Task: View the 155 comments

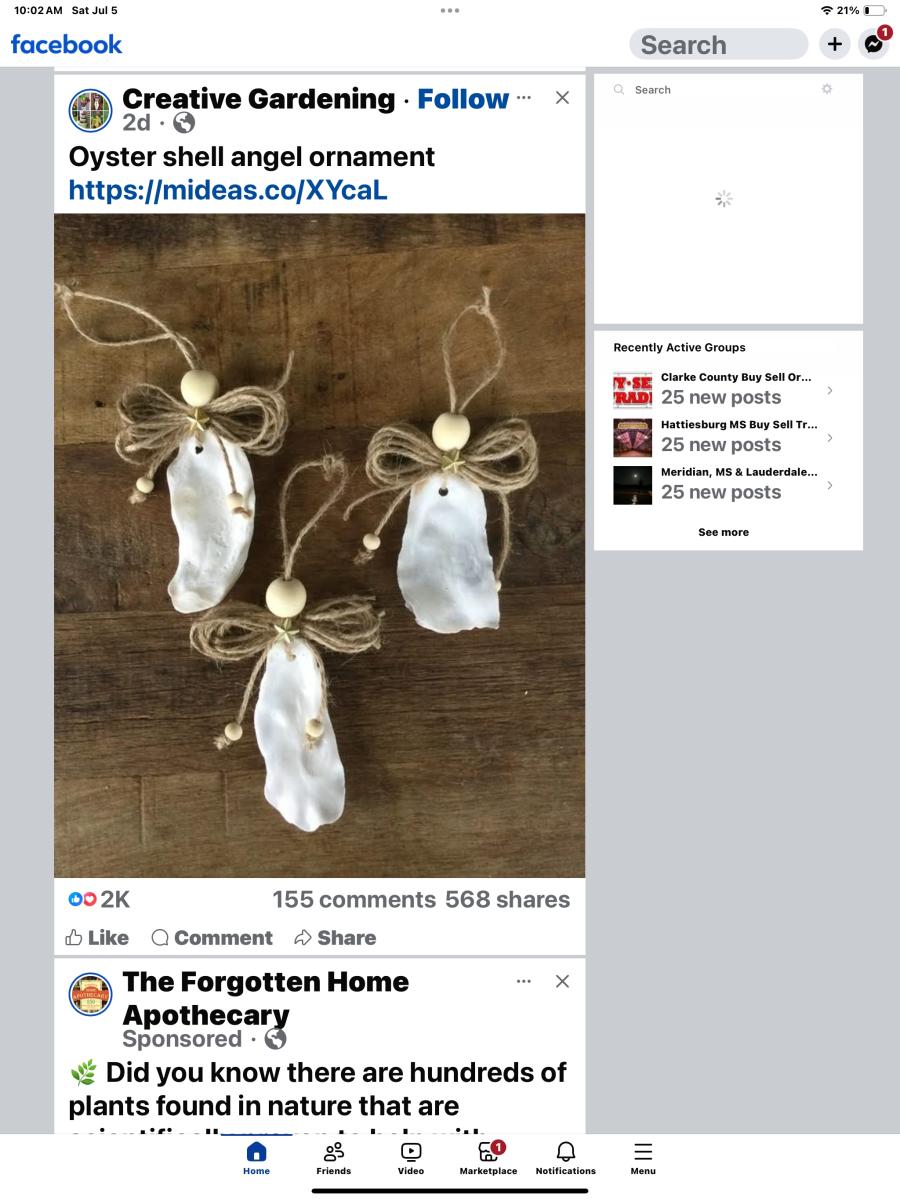Action: (354, 900)
